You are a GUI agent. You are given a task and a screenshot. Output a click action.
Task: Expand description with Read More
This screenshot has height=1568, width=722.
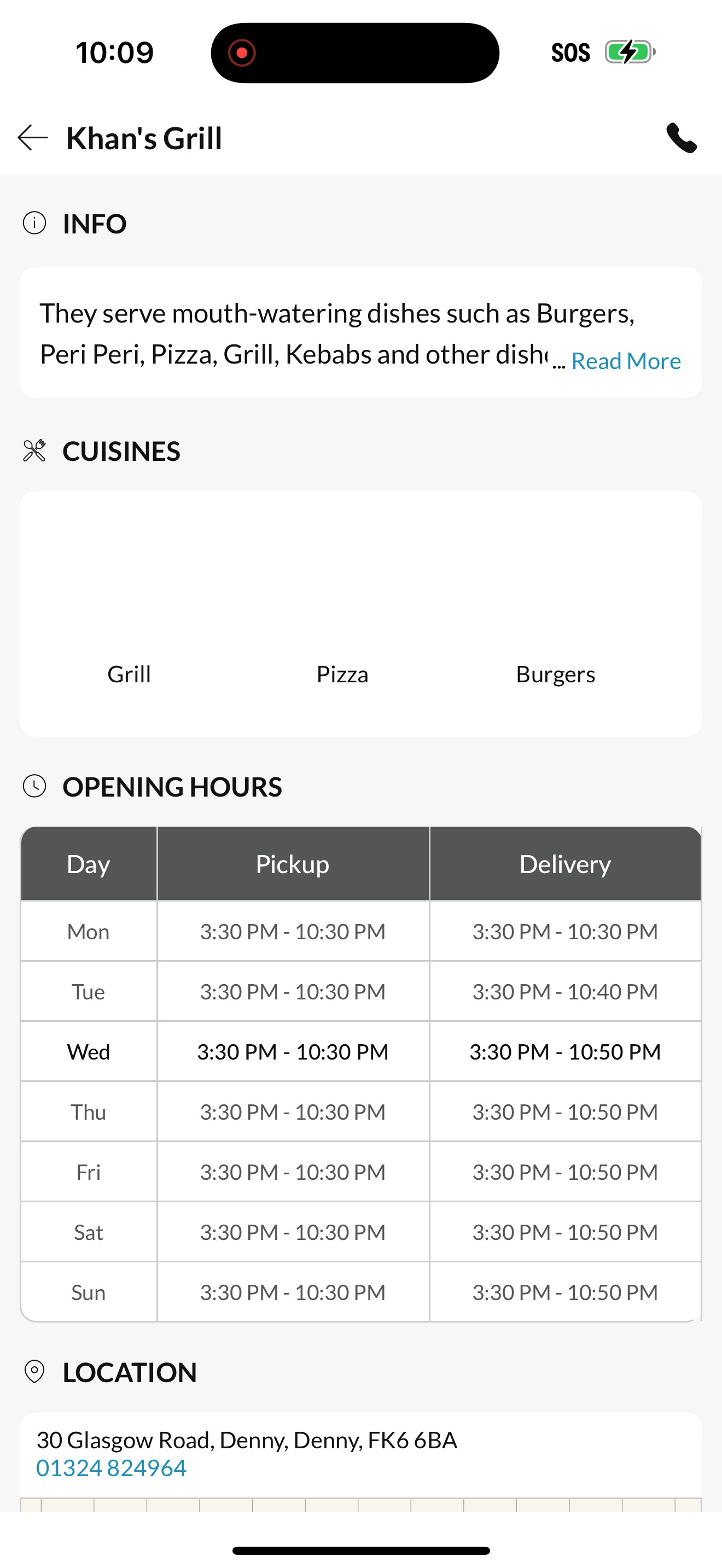tap(625, 361)
